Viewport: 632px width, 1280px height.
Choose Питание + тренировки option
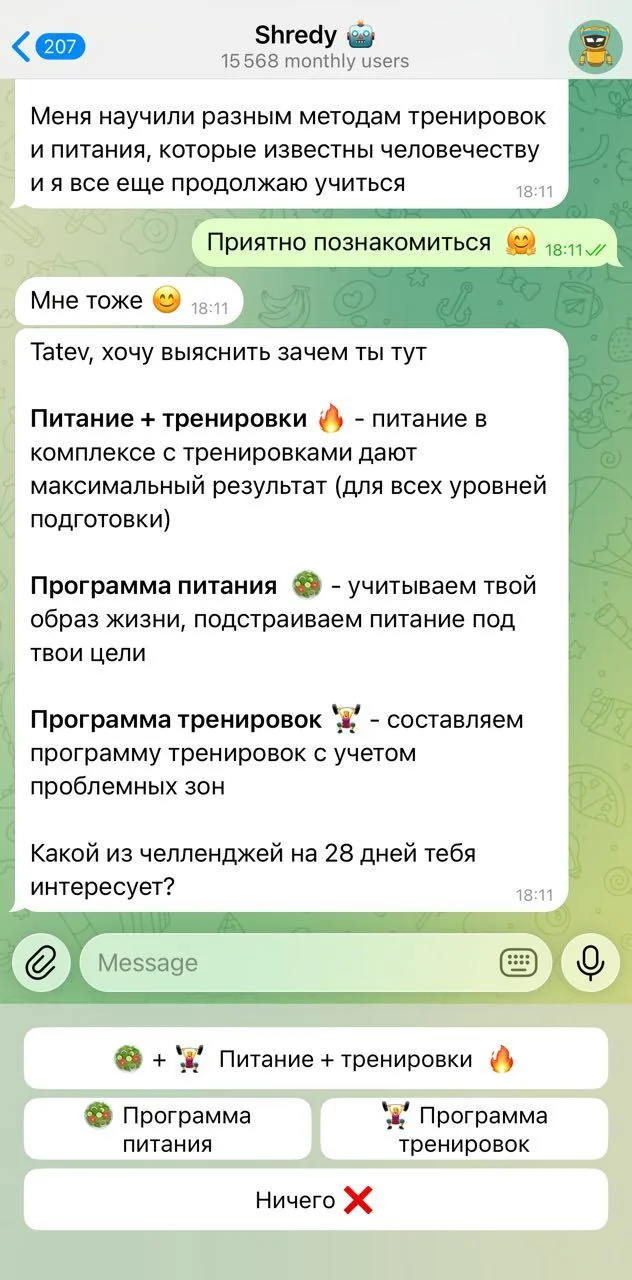(316, 1059)
